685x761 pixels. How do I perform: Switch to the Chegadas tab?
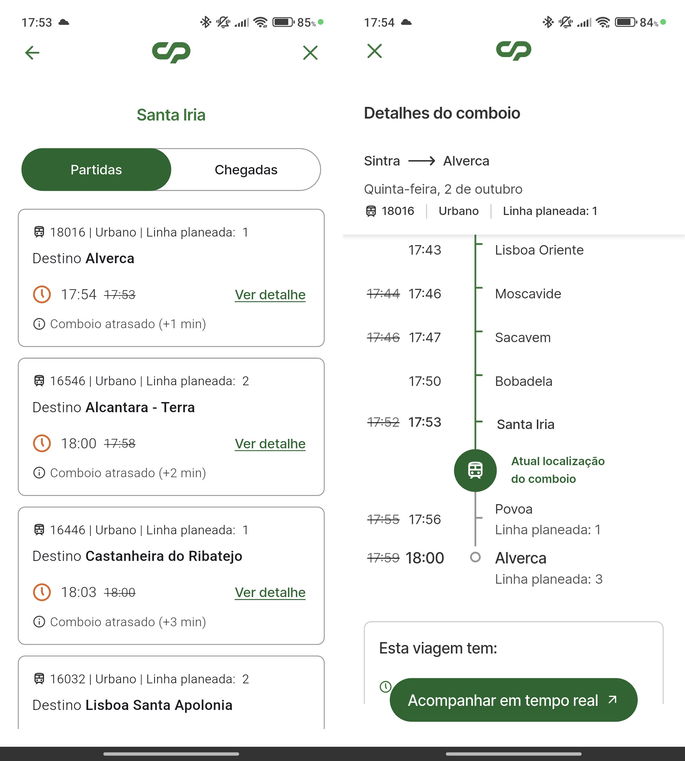tap(246, 170)
